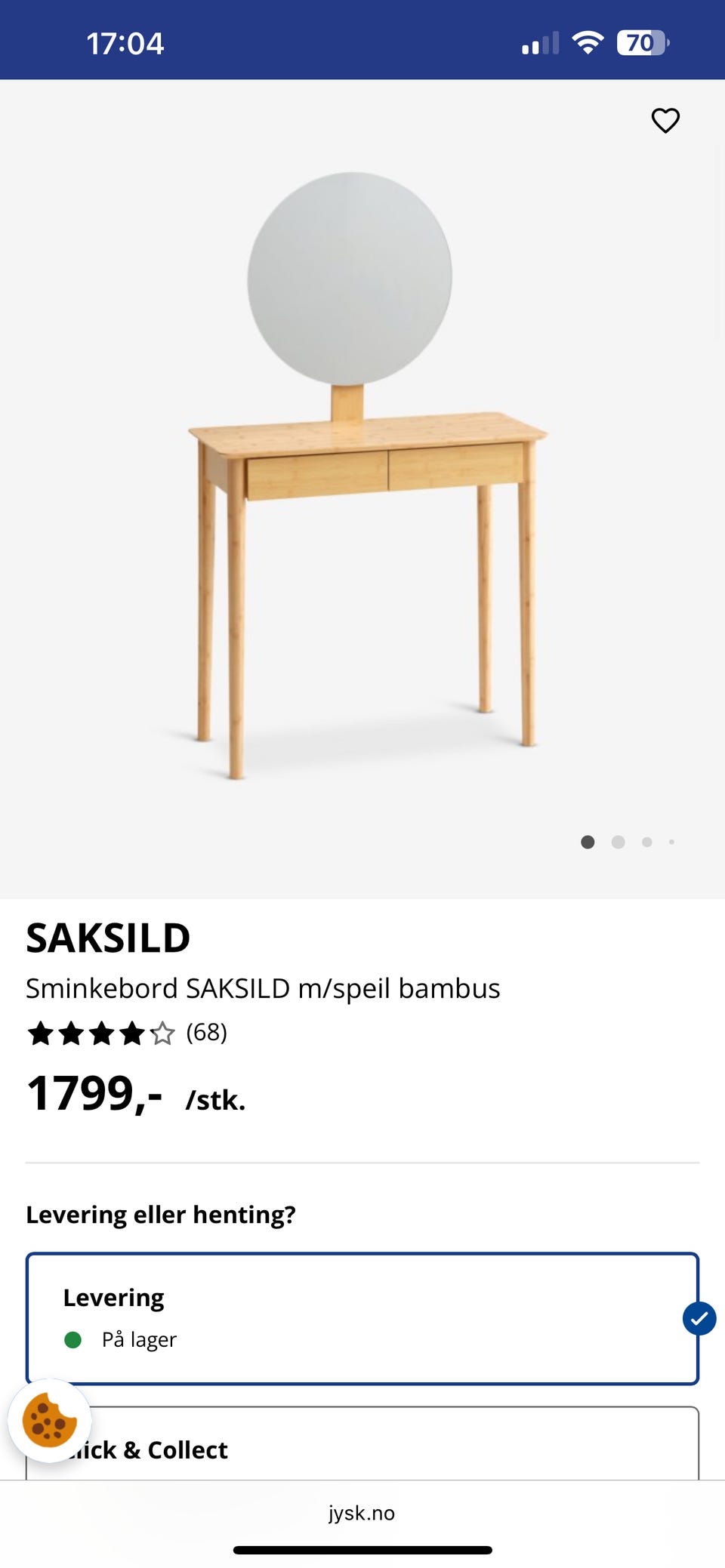Click the SAKSILD product title
The image size is (725, 1568).
(108, 938)
